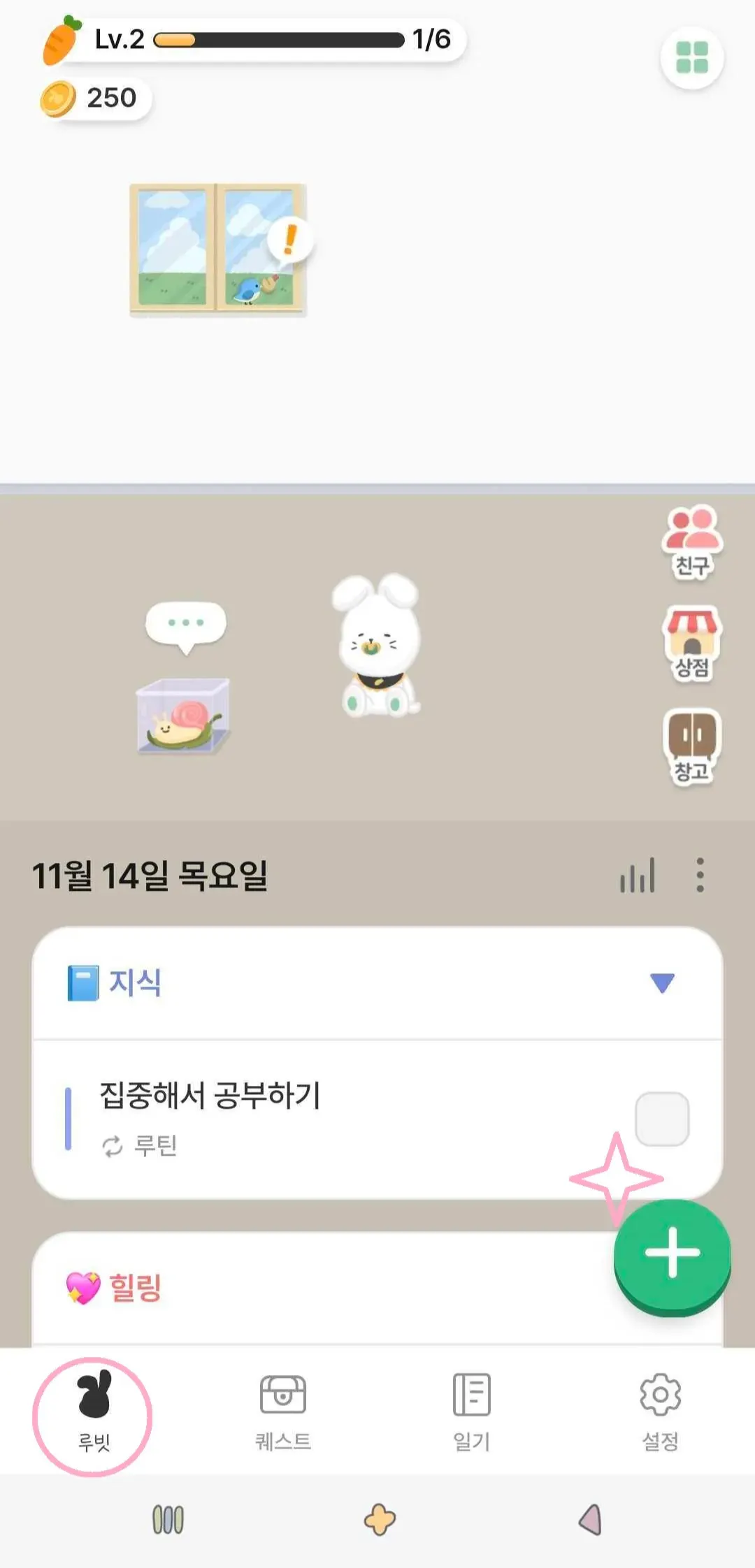View the statistics bar chart icon
Image resolution: width=755 pixels, height=1568 pixels.
point(638,876)
